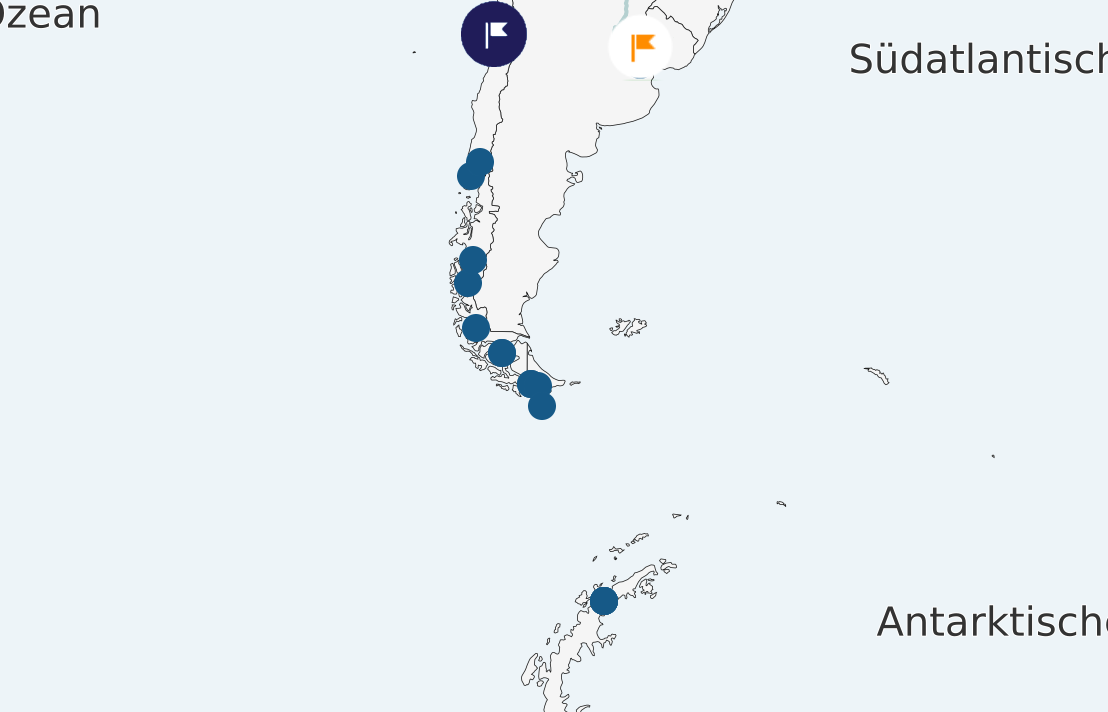The height and width of the screenshot is (712, 1108).
Task: Select the southernmost dot near Cape Horn
Action: click(541, 406)
